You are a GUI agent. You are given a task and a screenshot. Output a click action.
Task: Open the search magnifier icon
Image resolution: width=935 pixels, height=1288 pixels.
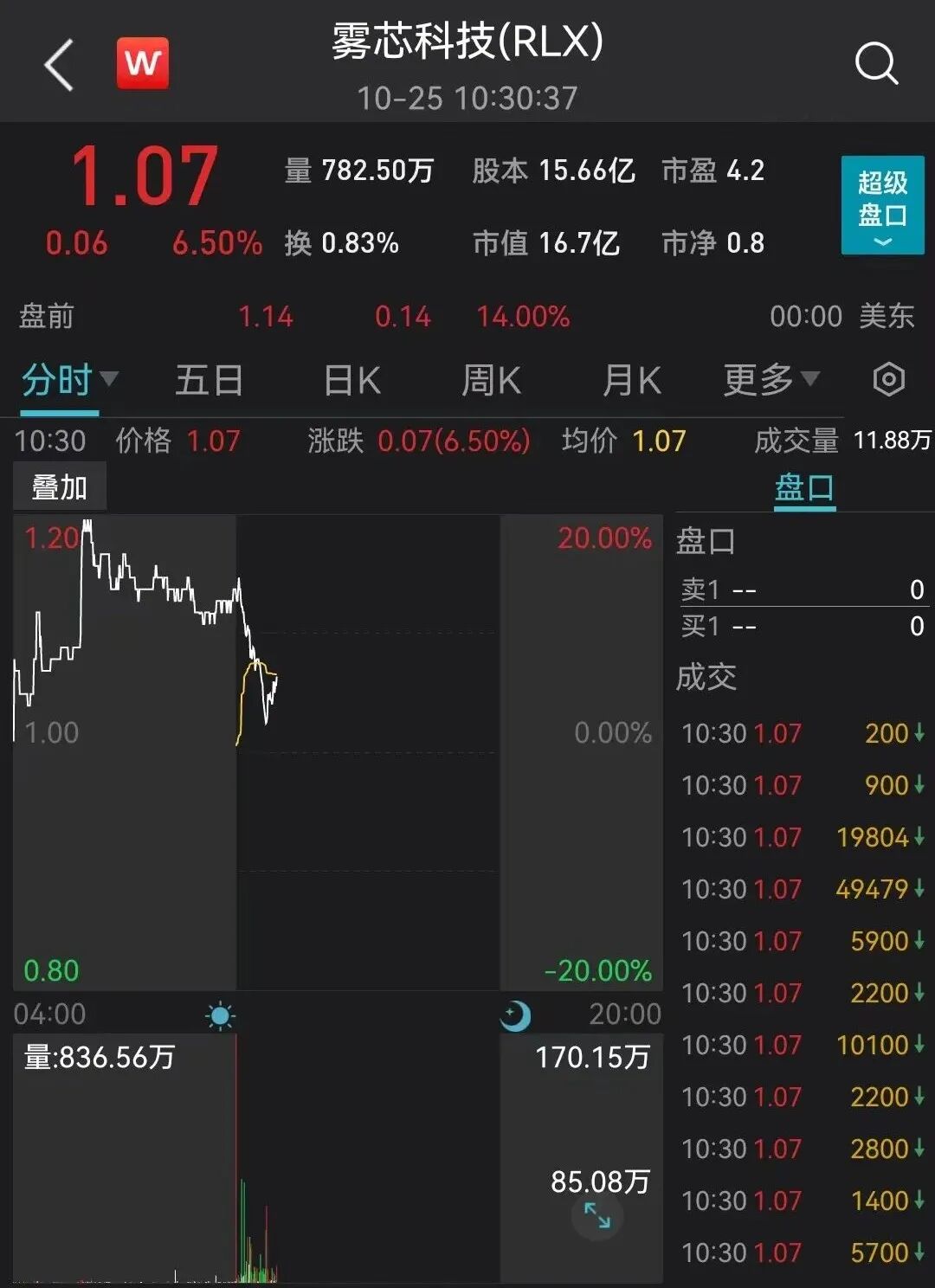(x=876, y=63)
